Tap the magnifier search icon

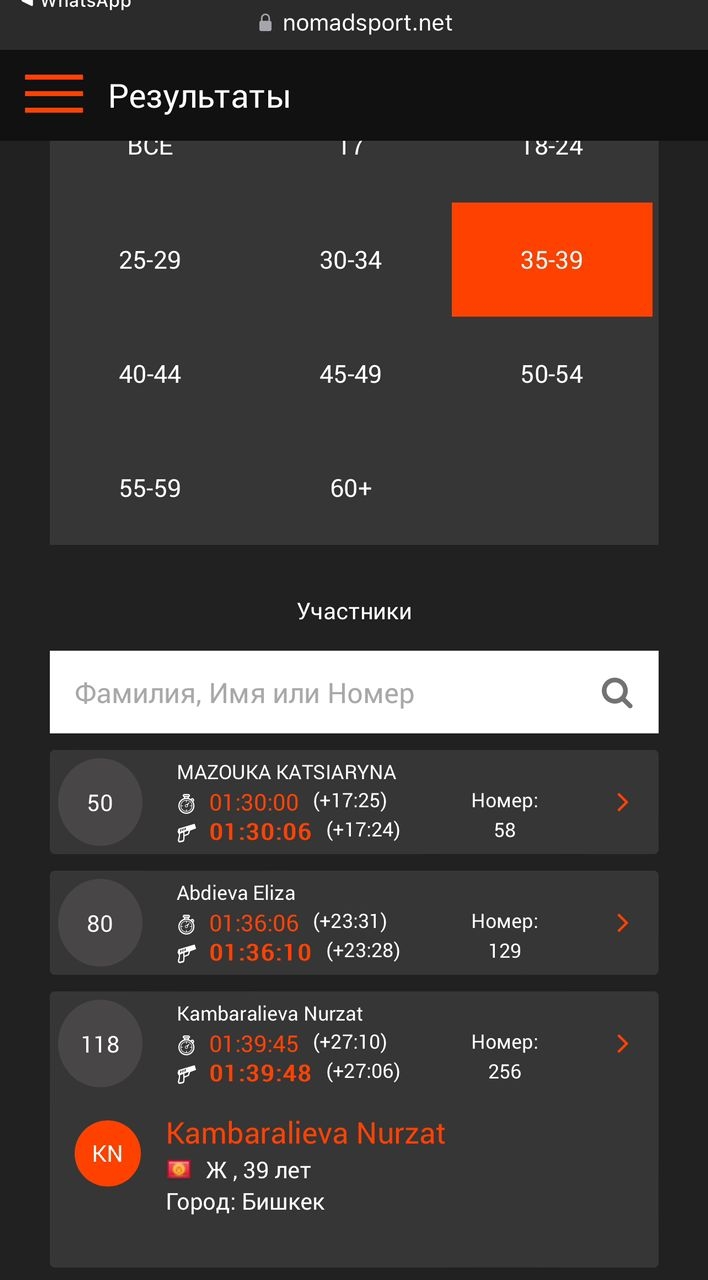(x=617, y=692)
